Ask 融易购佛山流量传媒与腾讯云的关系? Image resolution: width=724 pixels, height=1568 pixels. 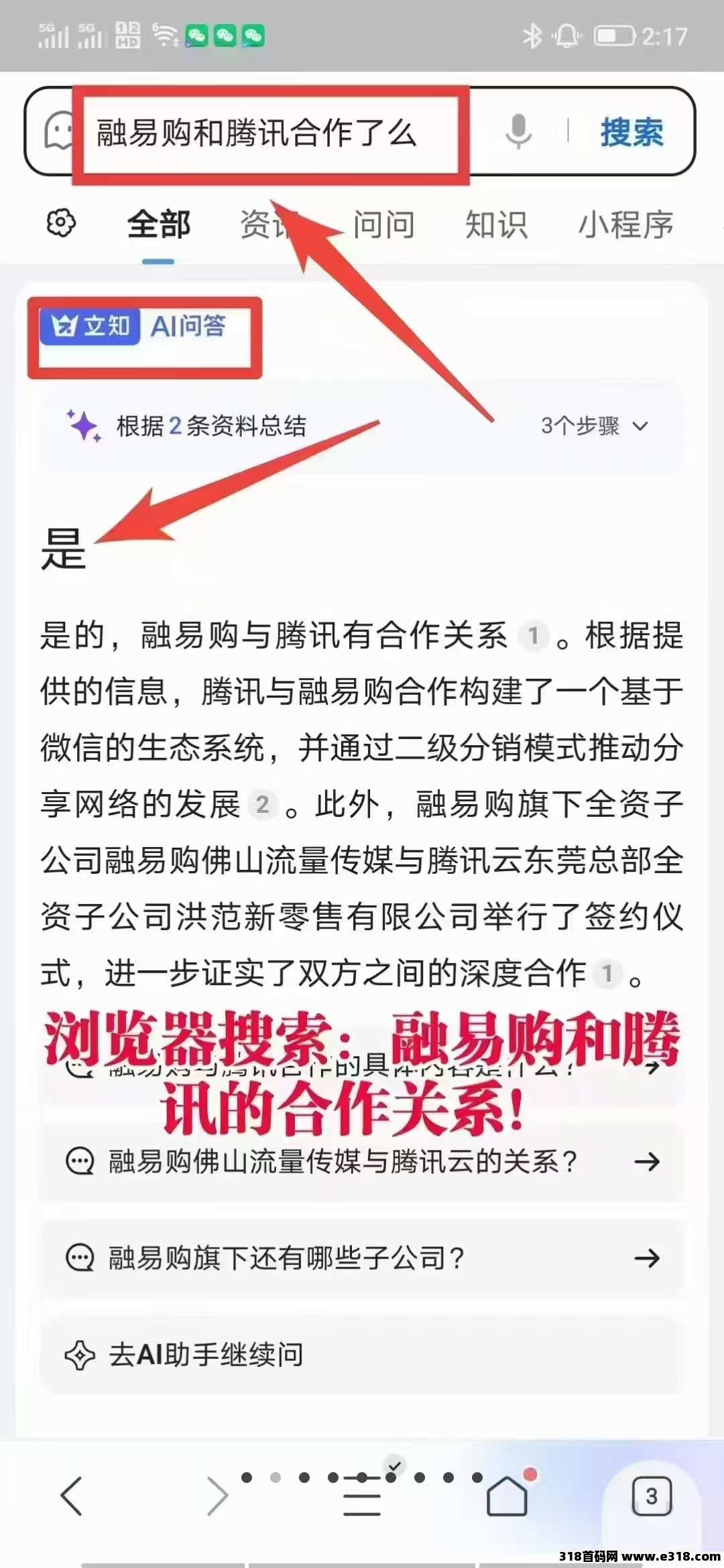click(x=362, y=1161)
